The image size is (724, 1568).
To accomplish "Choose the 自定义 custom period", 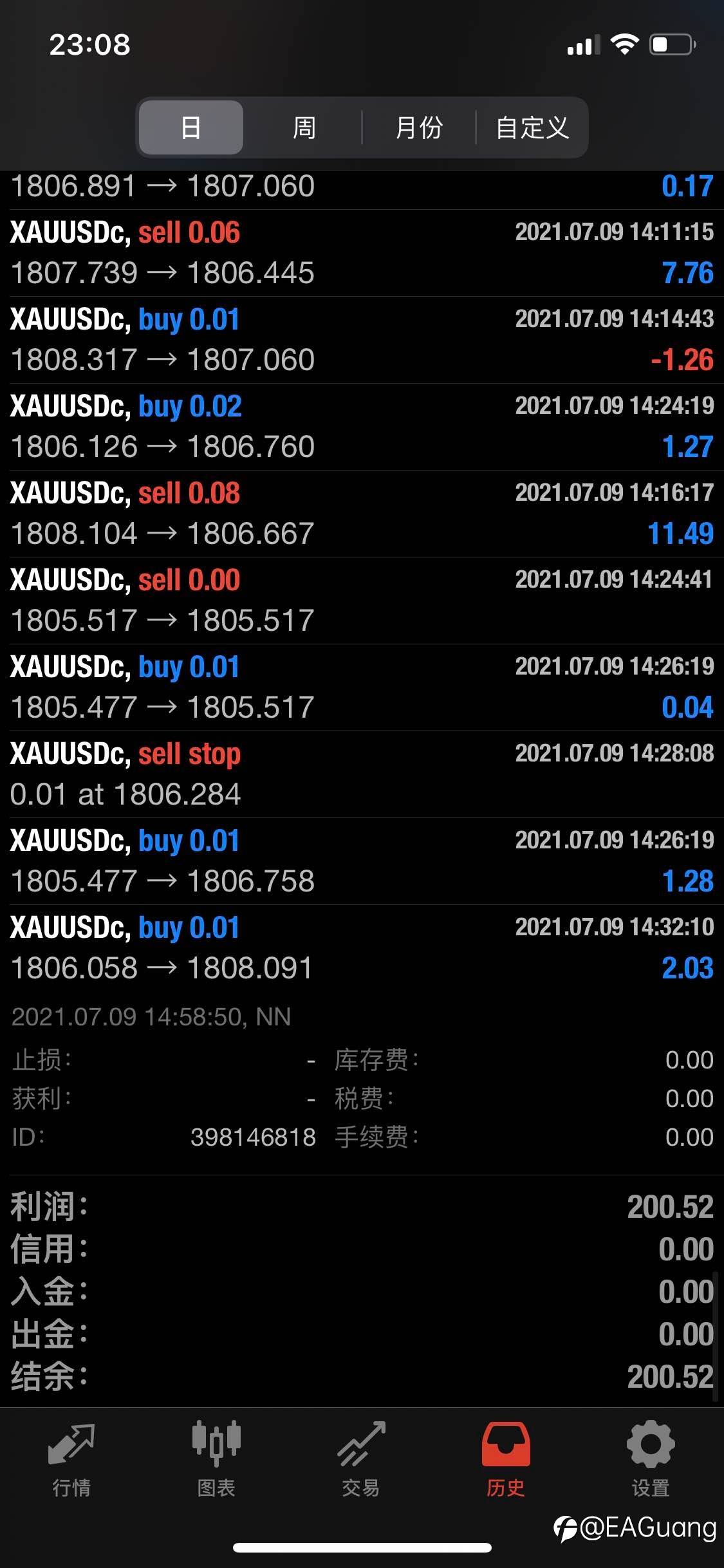I will tap(532, 127).
